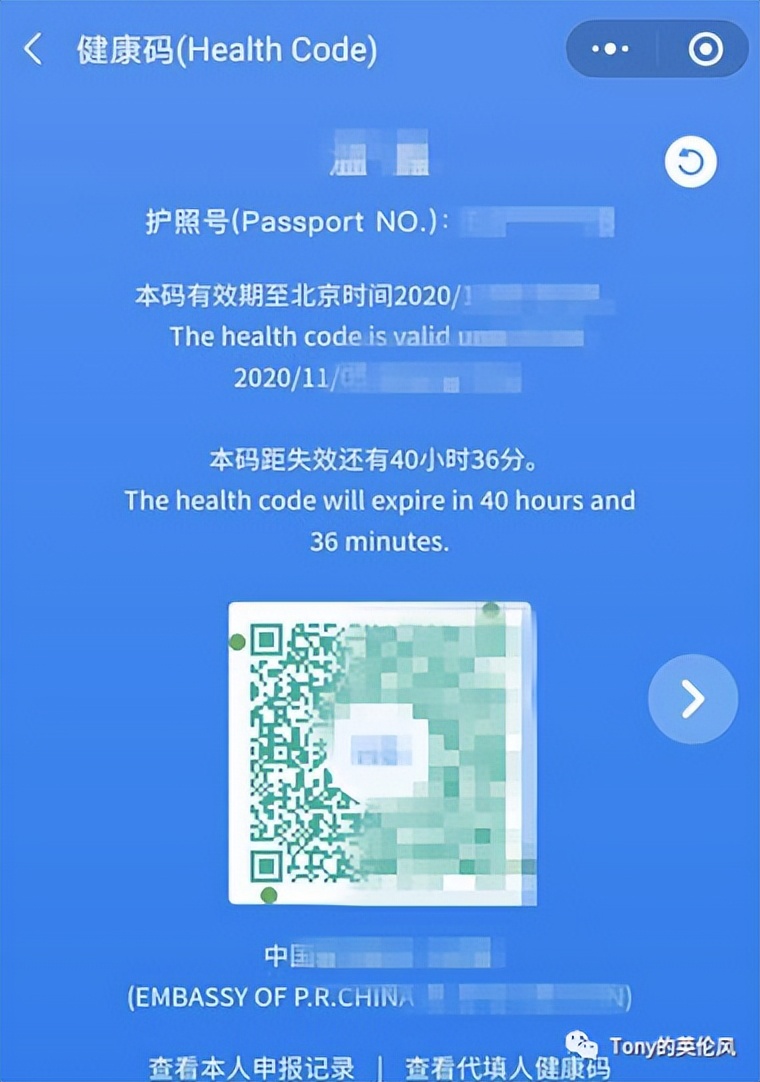760x1082 pixels.
Task: Tap the expiration countdown text message
Action: (380, 500)
